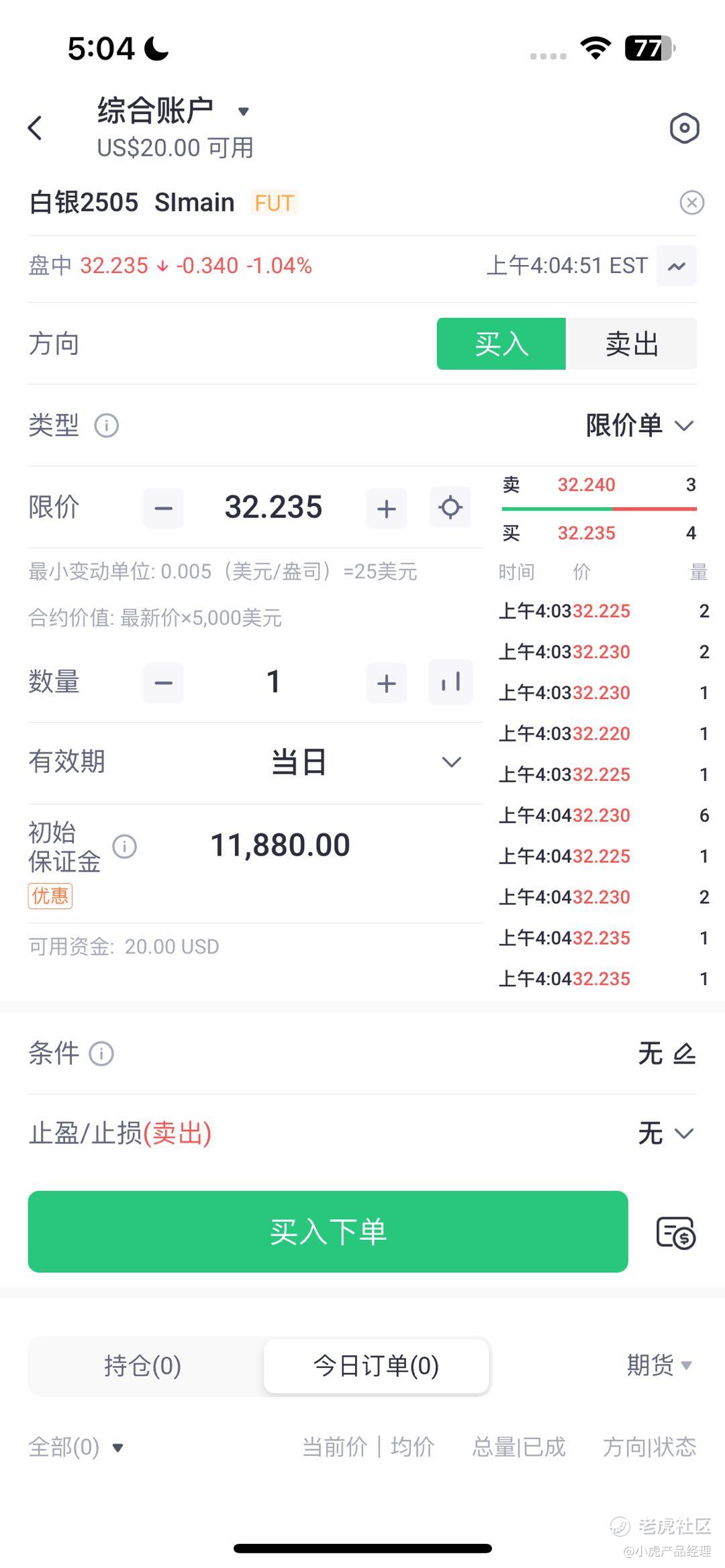This screenshot has height=1568, width=725.
Task: Clear the selected contract 白银2505
Action: [691, 202]
